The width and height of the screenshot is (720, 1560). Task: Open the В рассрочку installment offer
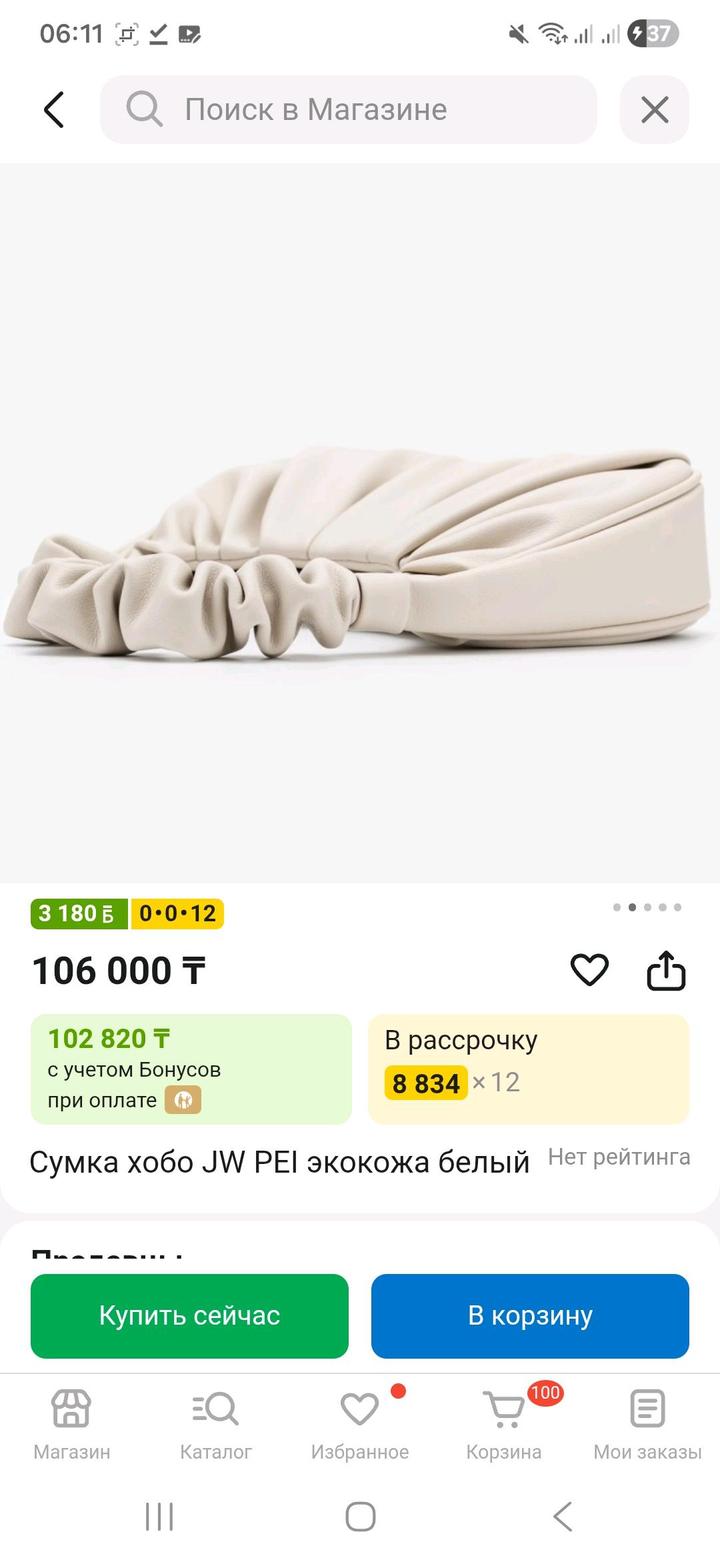[528, 1068]
